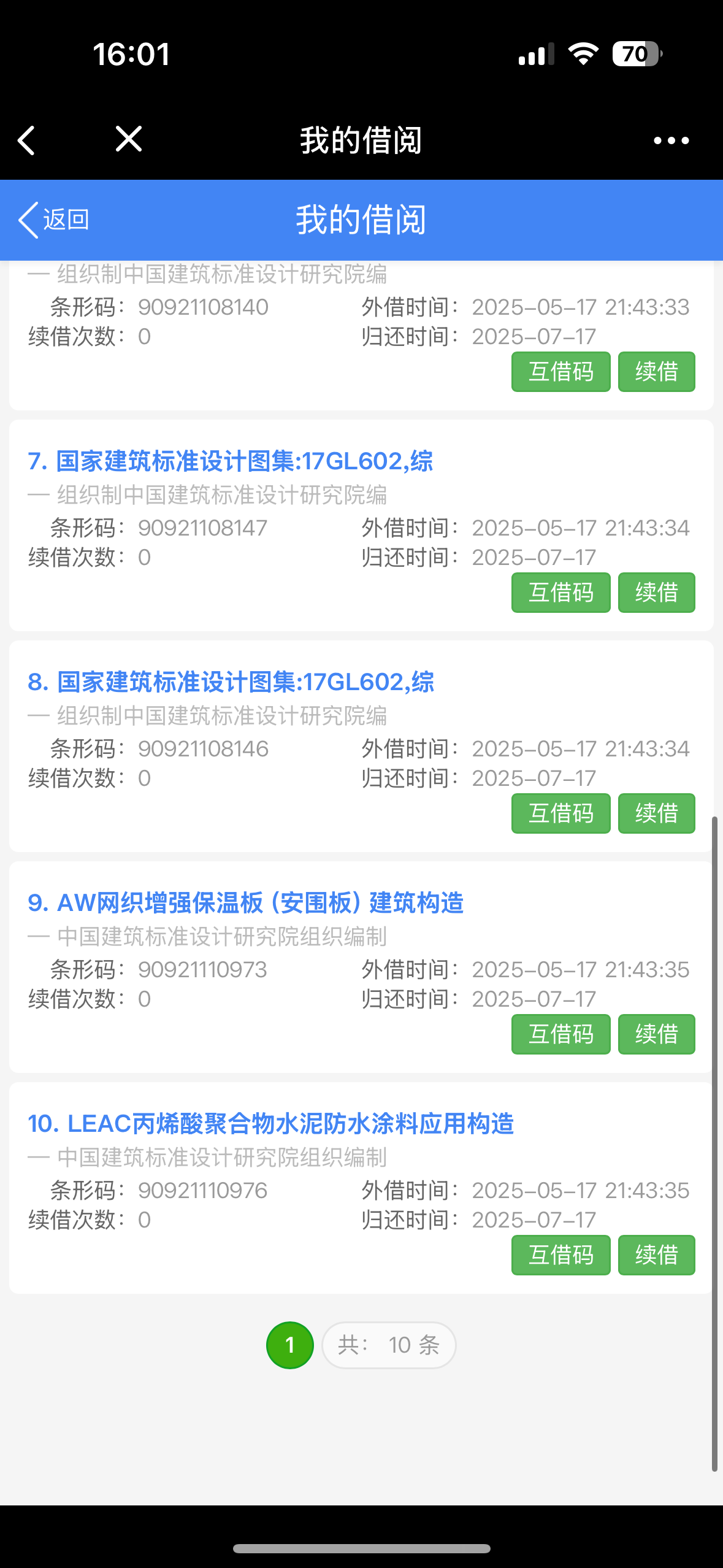Open book title number 7
This screenshot has width=723, height=1568.
click(x=231, y=461)
